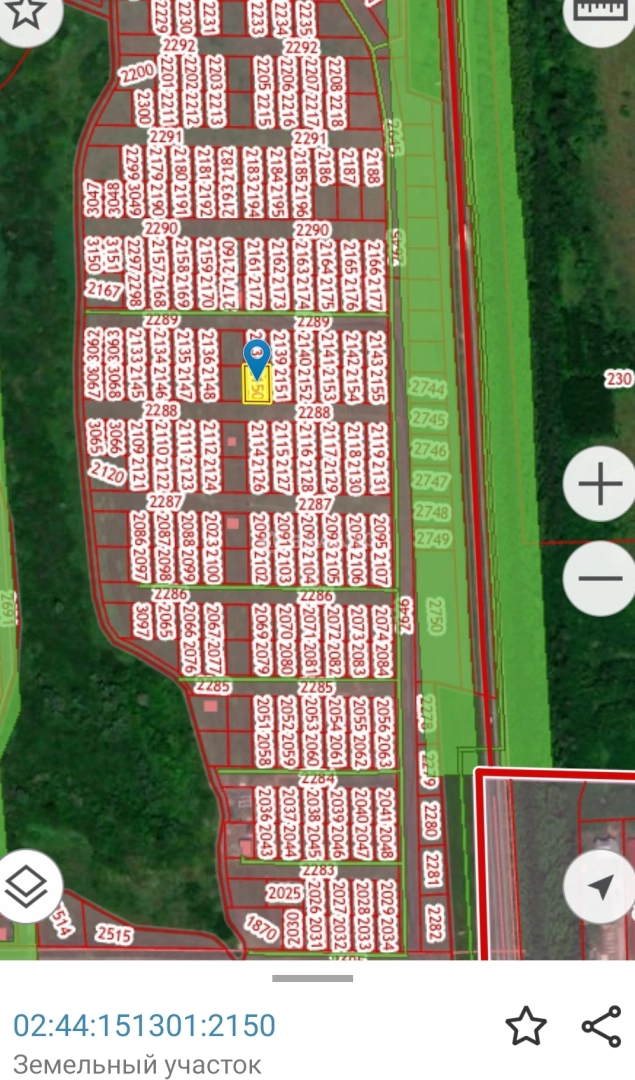Center the map on my location
Viewport: 635px width, 1080px height.
click(x=600, y=886)
